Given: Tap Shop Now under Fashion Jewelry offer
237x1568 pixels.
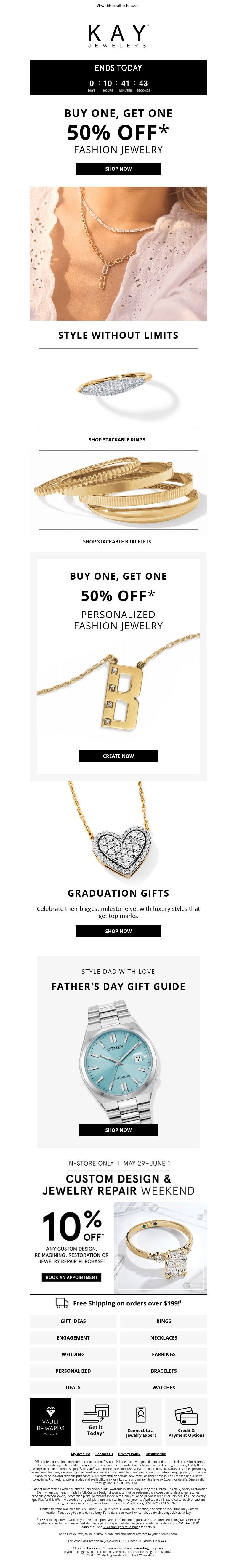Looking at the screenshot, I should (118, 169).
